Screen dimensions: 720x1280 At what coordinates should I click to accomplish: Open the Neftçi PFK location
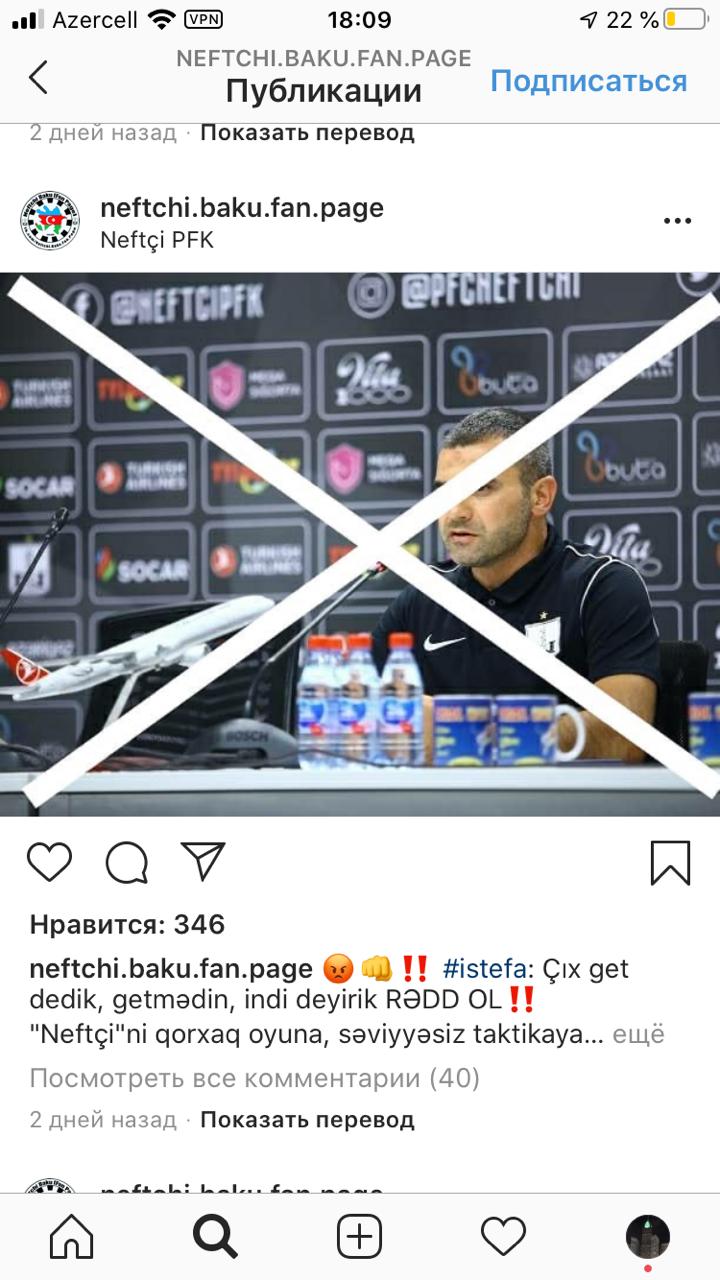tap(157, 240)
